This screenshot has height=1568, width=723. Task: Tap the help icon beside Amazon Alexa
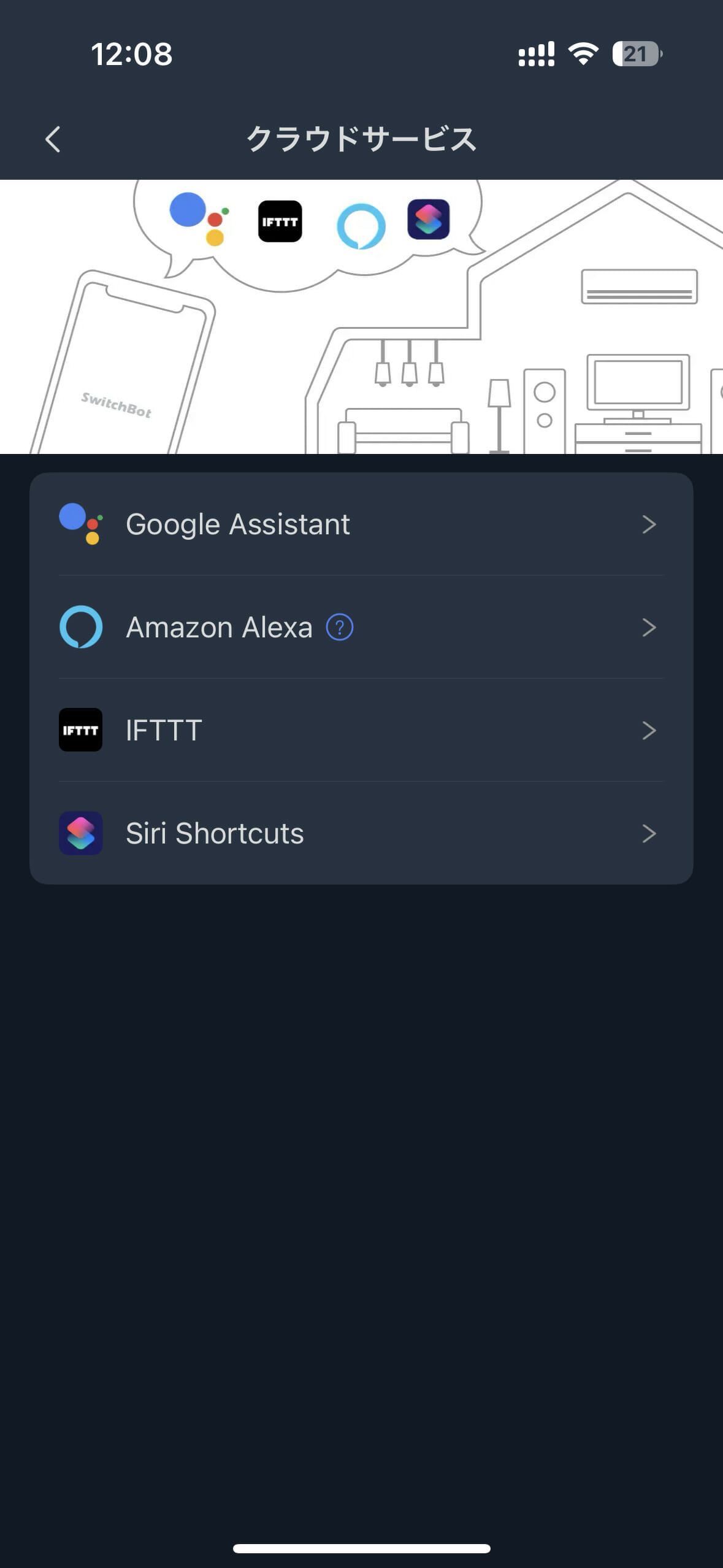coord(340,627)
